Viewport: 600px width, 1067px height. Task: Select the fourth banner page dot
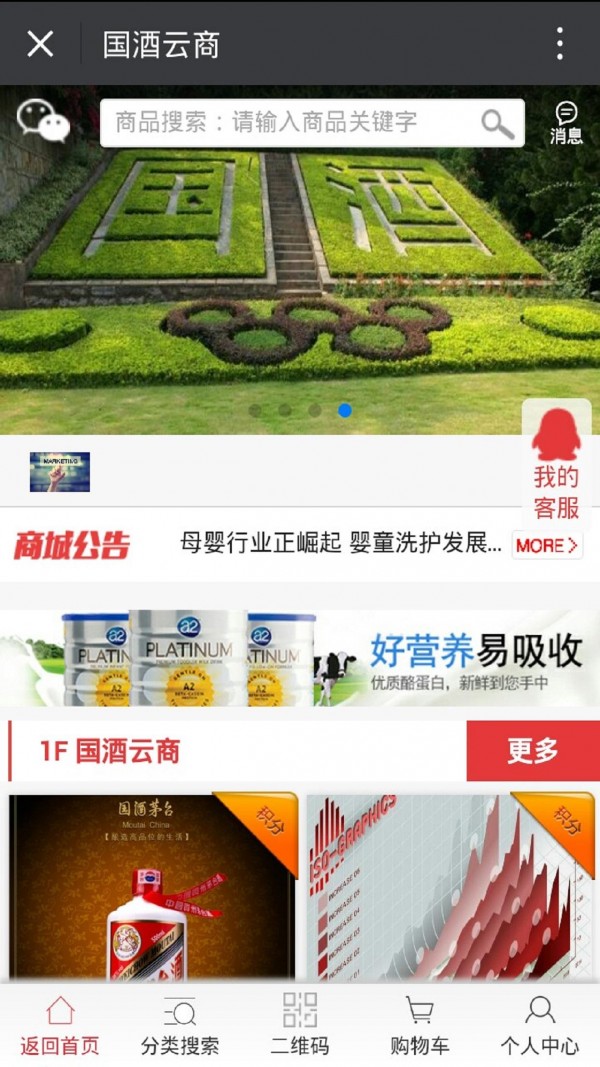point(345,410)
